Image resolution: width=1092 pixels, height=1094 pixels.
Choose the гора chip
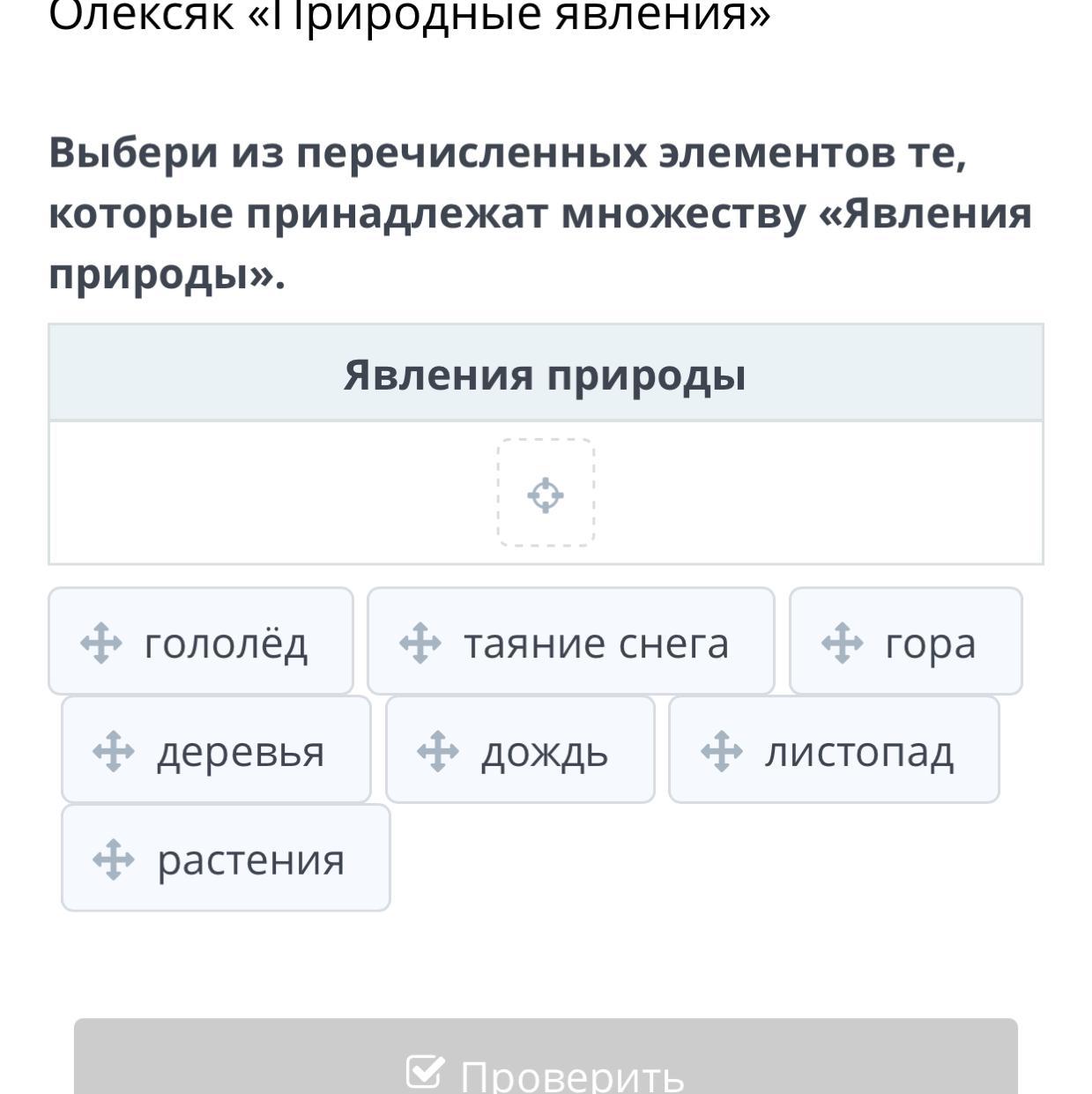906,642
